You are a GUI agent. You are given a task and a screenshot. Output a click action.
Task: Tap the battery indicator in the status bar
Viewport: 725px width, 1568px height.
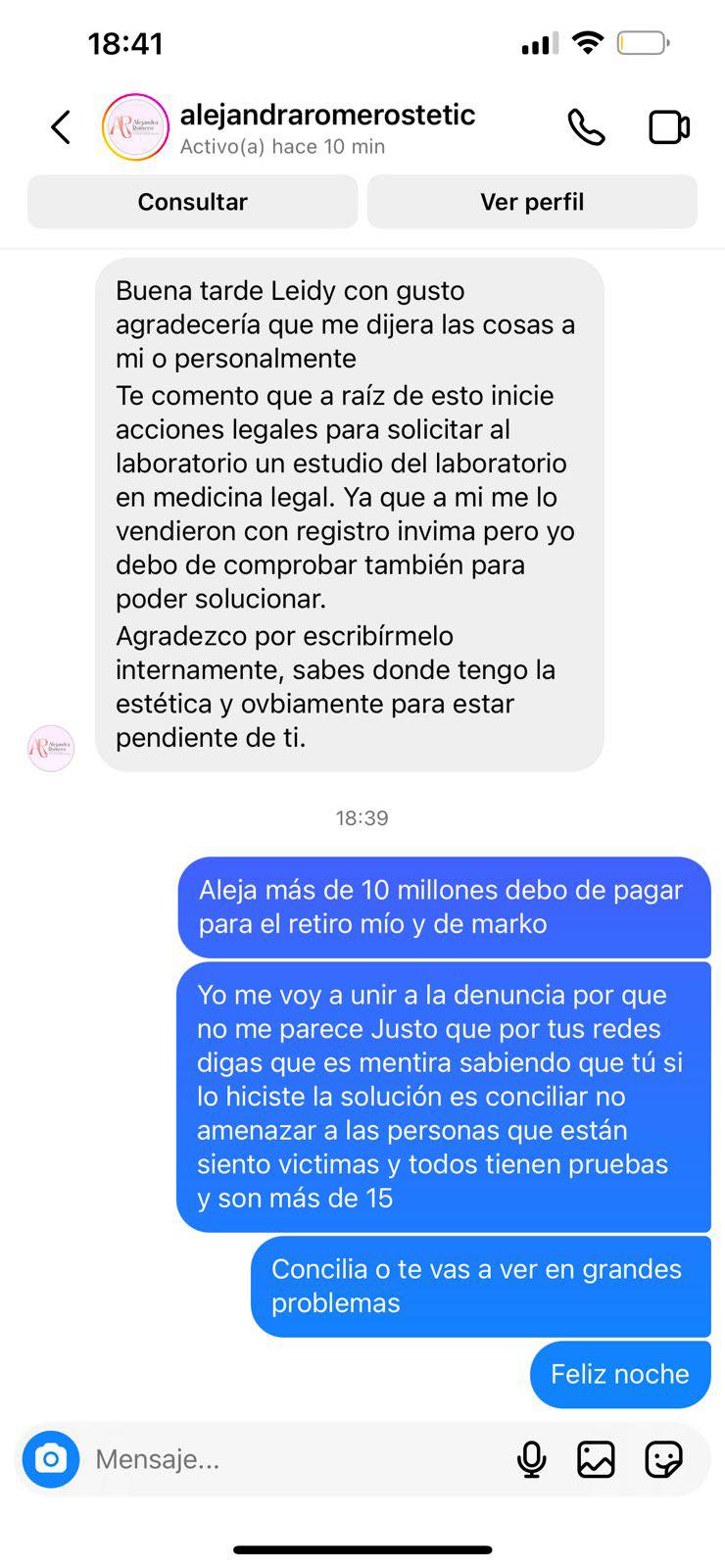pyautogui.click(x=643, y=42)
